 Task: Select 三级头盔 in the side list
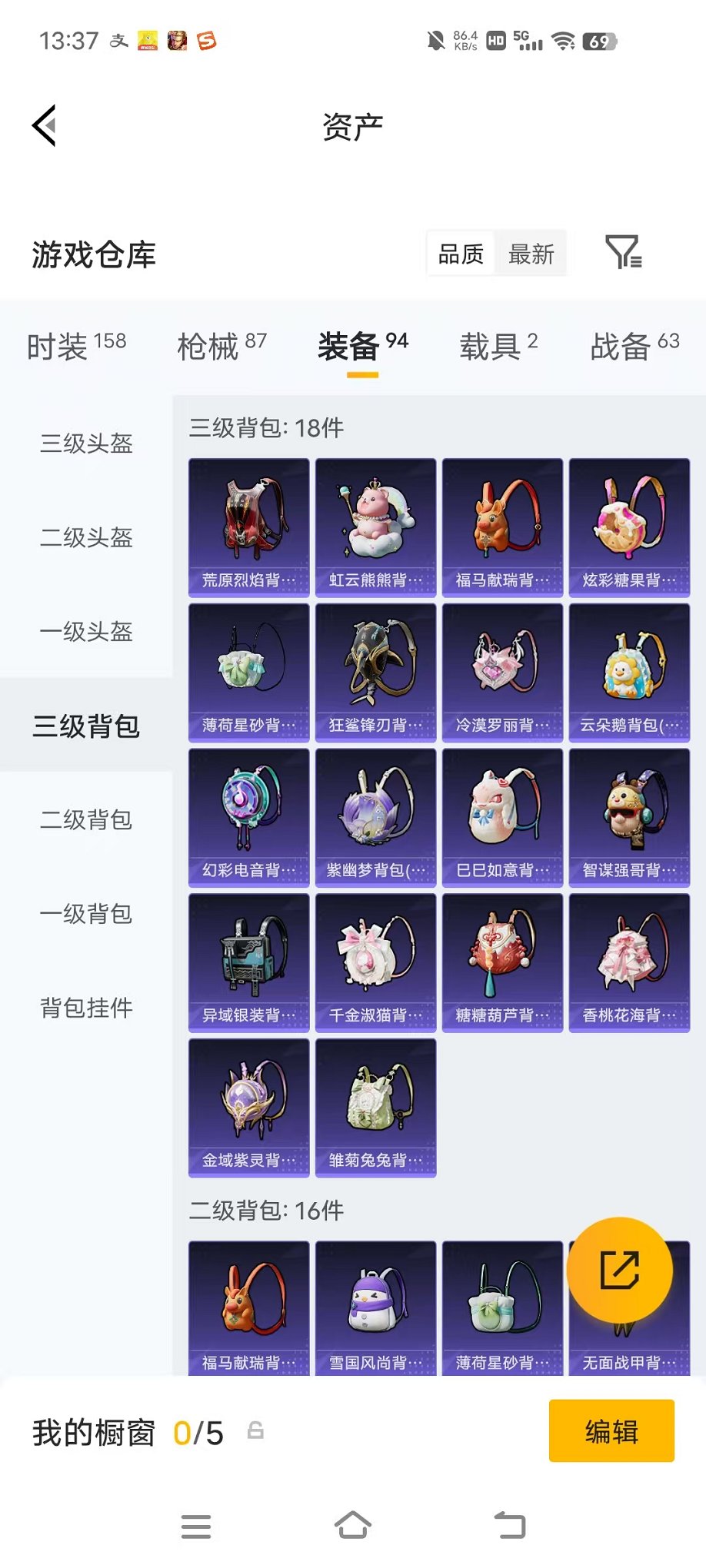(x=86, y=443)
